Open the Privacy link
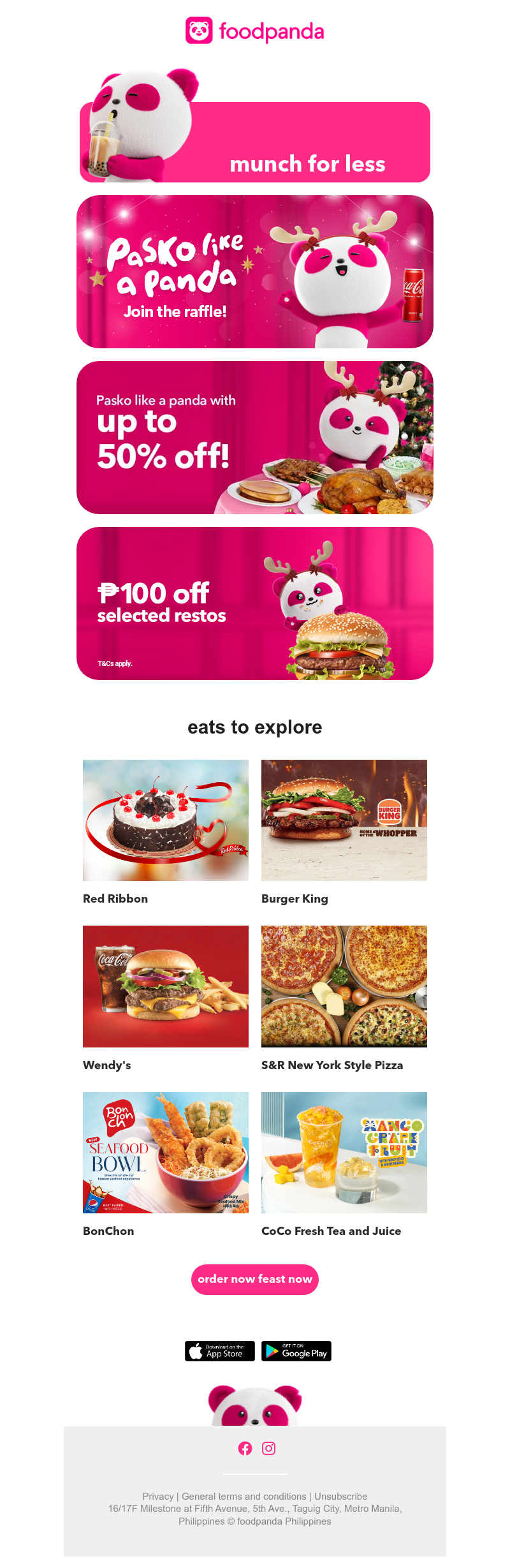The width and height of the screenshot is (510, 1568). tap(158, 1496)
